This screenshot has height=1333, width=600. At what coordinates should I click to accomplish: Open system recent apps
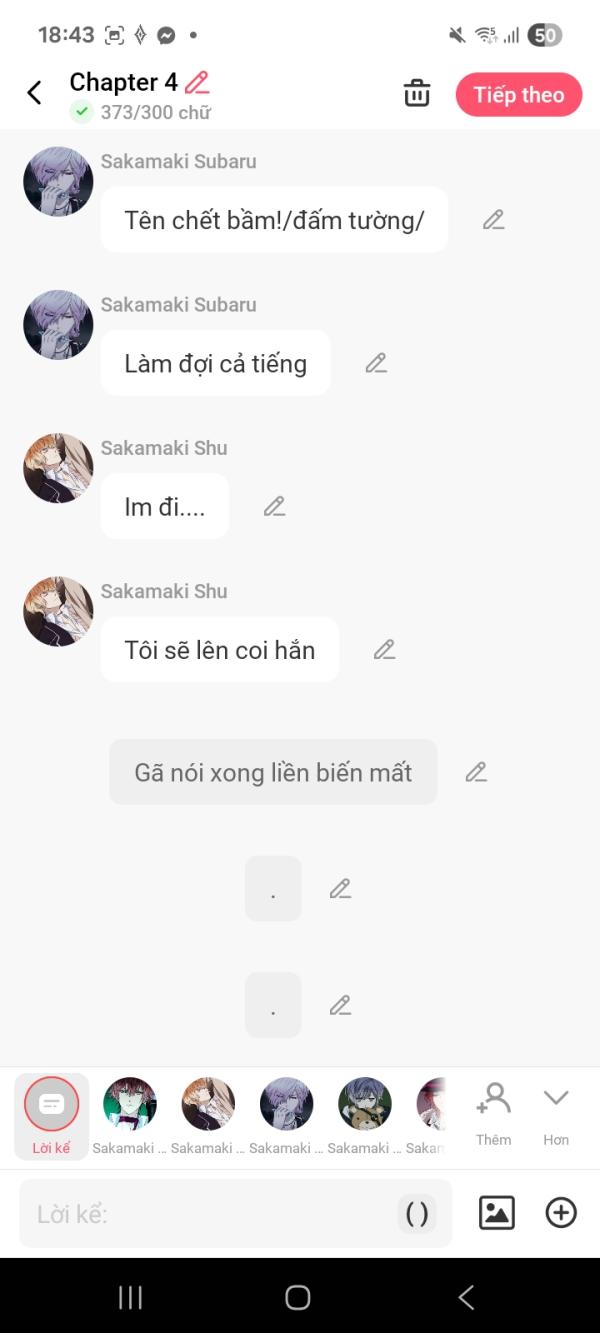click(130, 1297)
